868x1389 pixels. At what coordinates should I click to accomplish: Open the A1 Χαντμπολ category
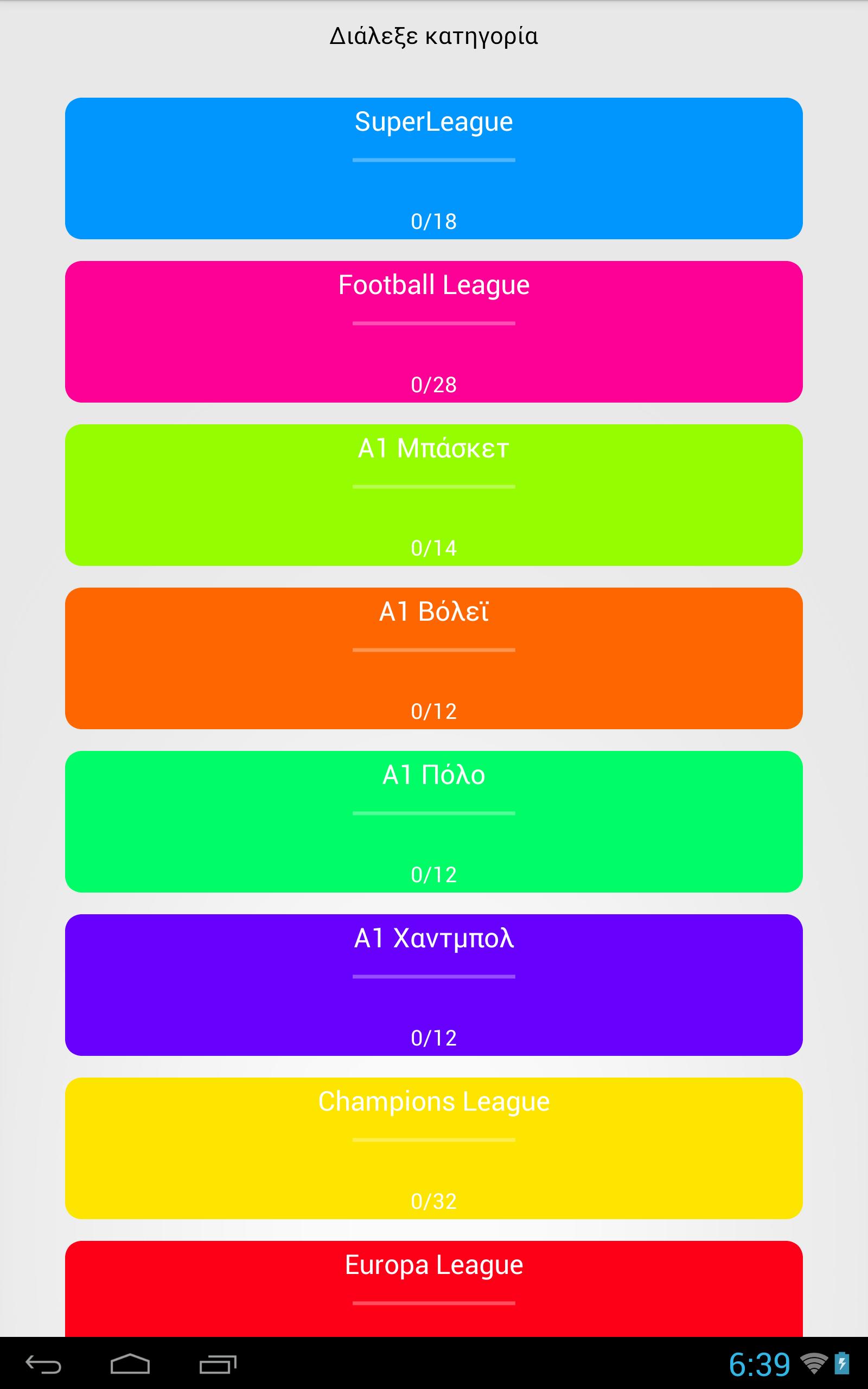(x=433, y=985)
